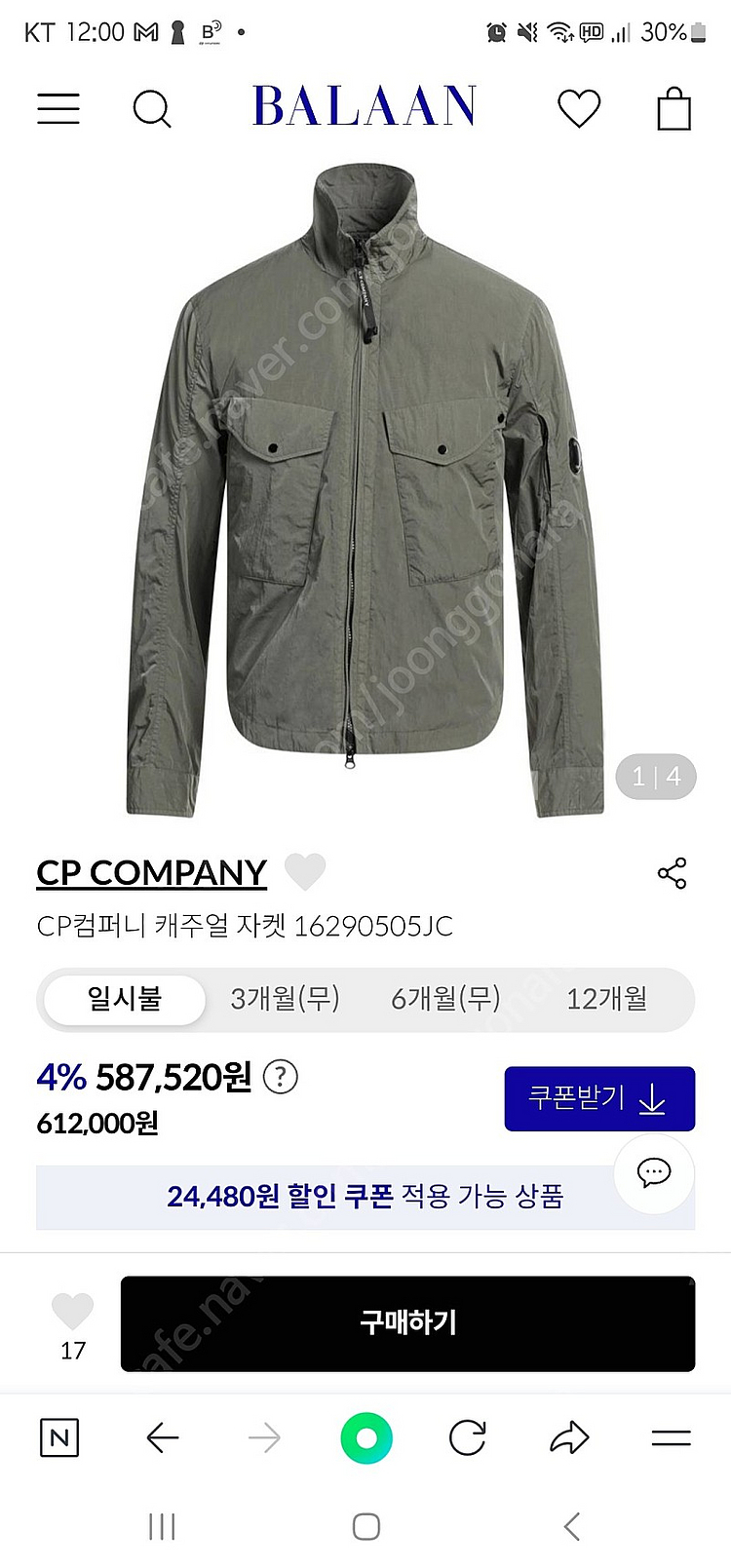Screen dimensions: 731x1568
Task: Go back in the browser toolbar
Action: point(162,1437)
